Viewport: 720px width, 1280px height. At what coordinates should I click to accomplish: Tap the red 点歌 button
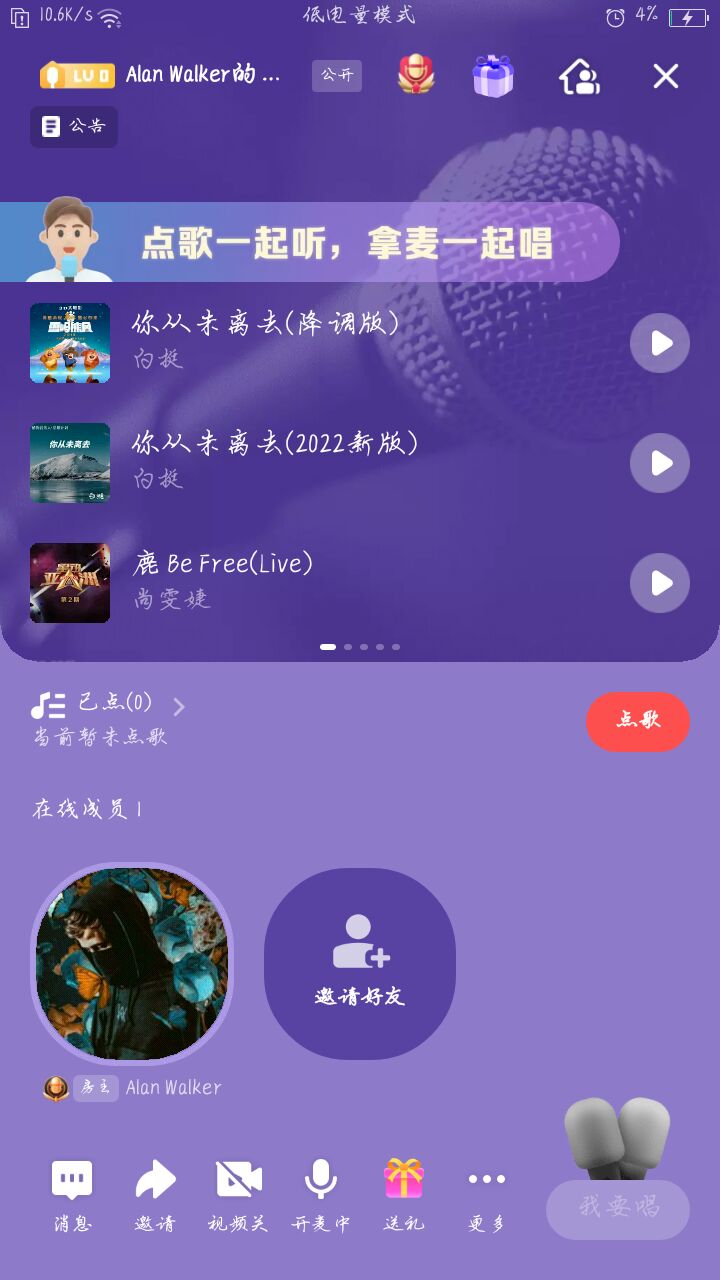(638, 721)
